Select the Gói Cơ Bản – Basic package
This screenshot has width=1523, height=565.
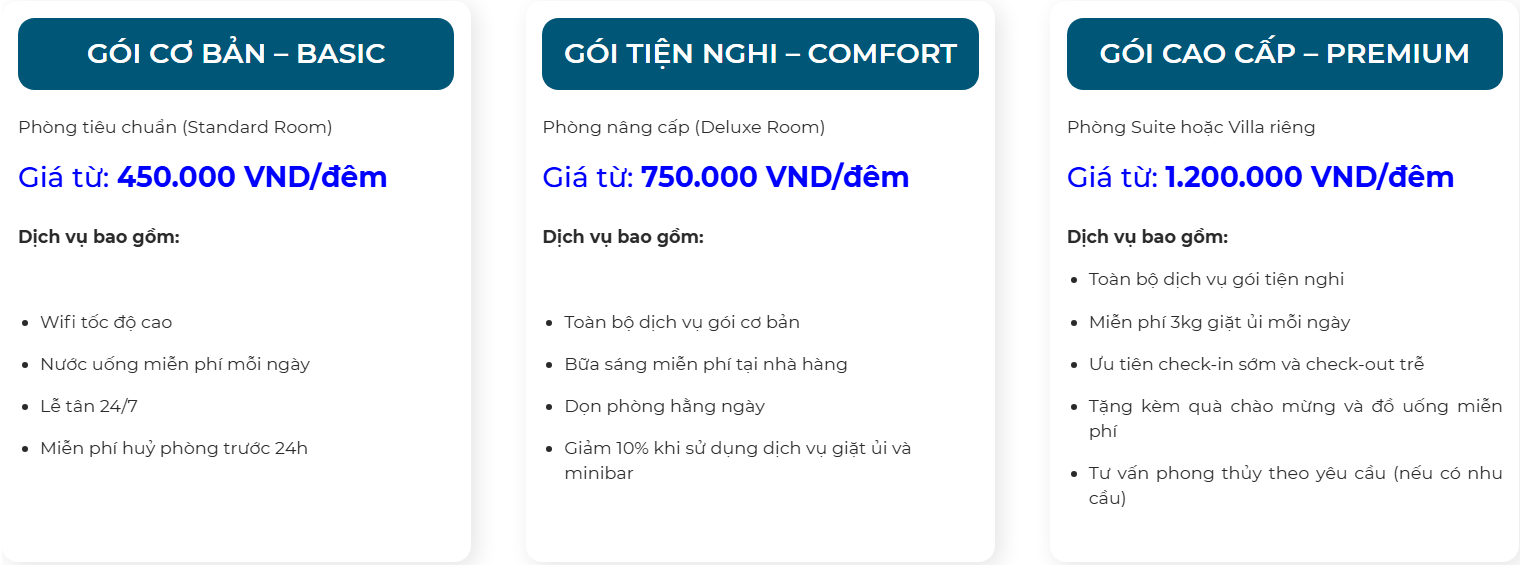point(236,54)
